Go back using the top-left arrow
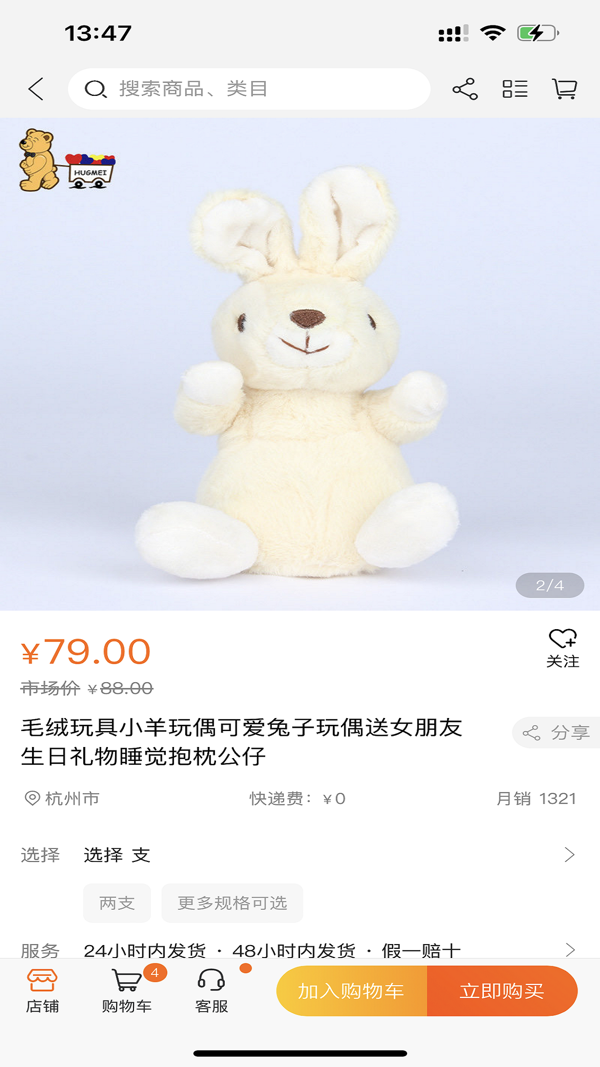600x1067 pixels. click(36, 89)
